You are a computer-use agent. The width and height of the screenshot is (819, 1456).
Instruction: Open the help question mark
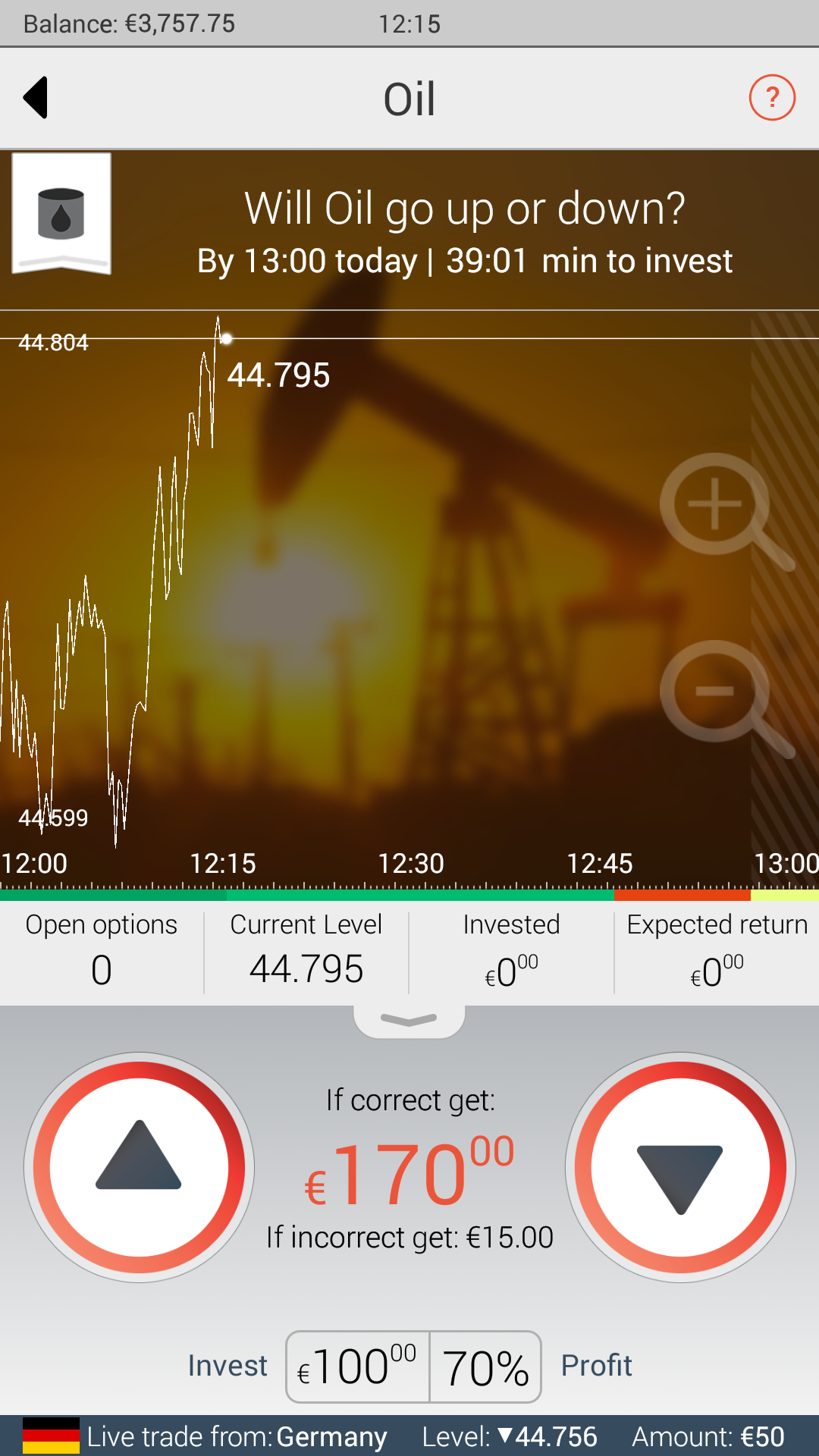(772, 98)
